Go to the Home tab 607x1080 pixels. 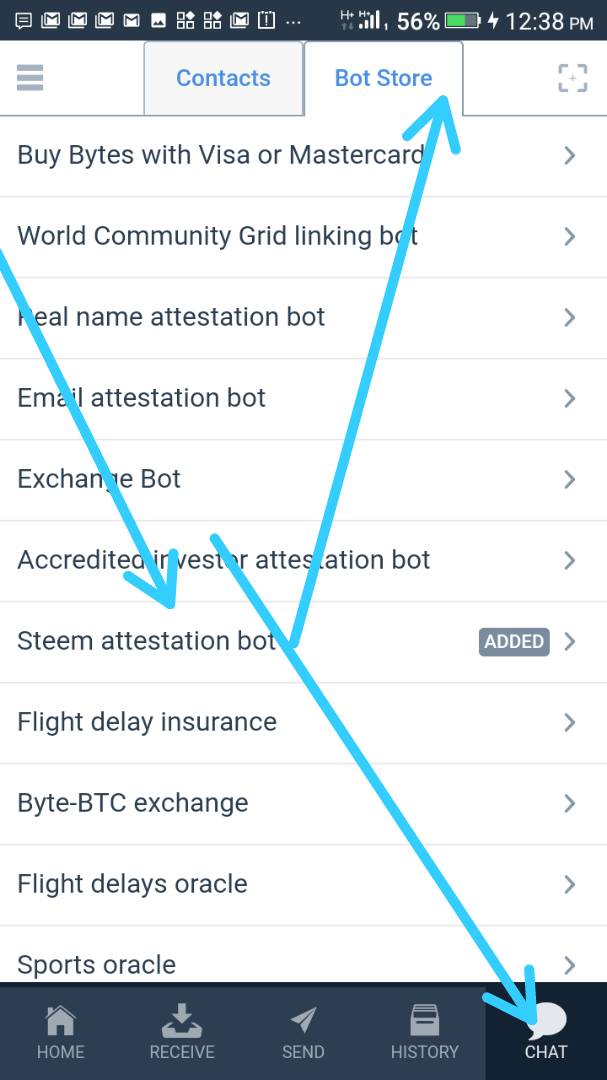60,1032
